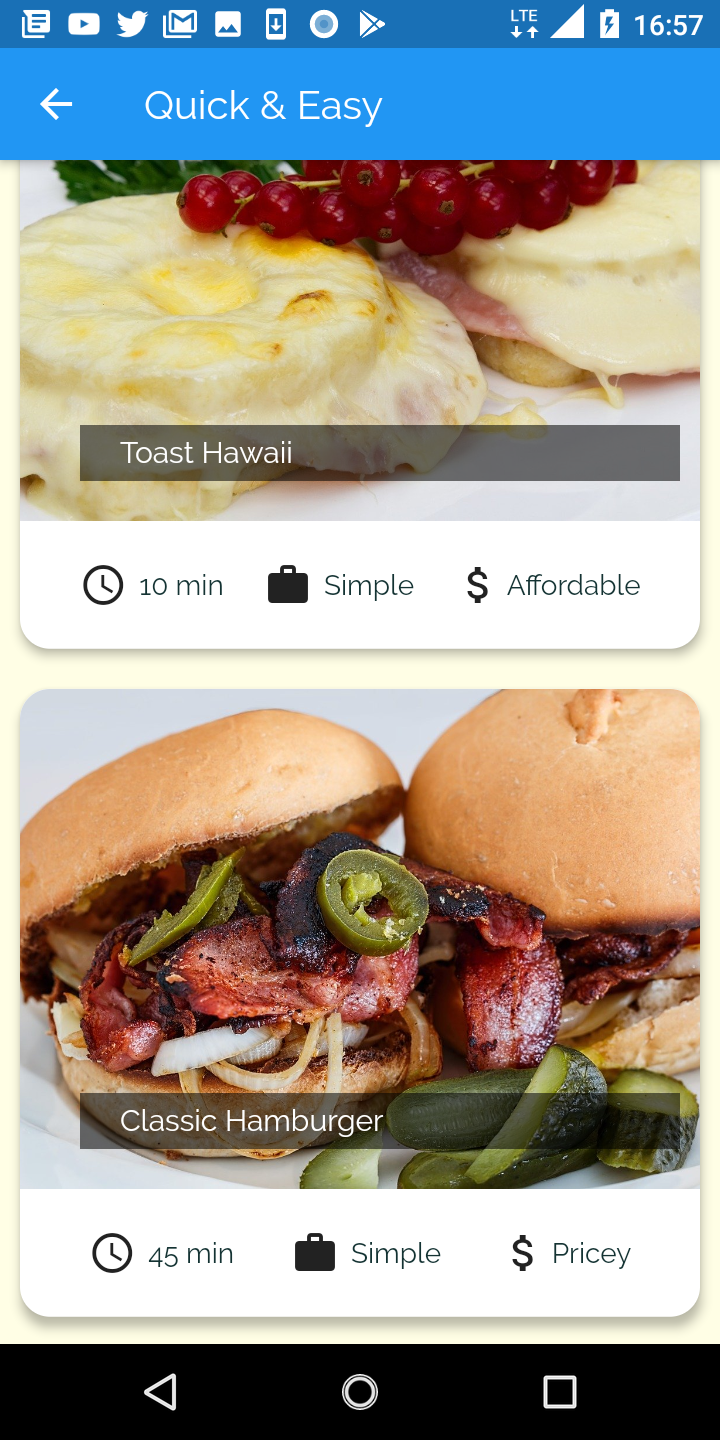Open Gmail from the status bar
The height and width of the screenshot is (1440, 720).
tap(180, 23)
